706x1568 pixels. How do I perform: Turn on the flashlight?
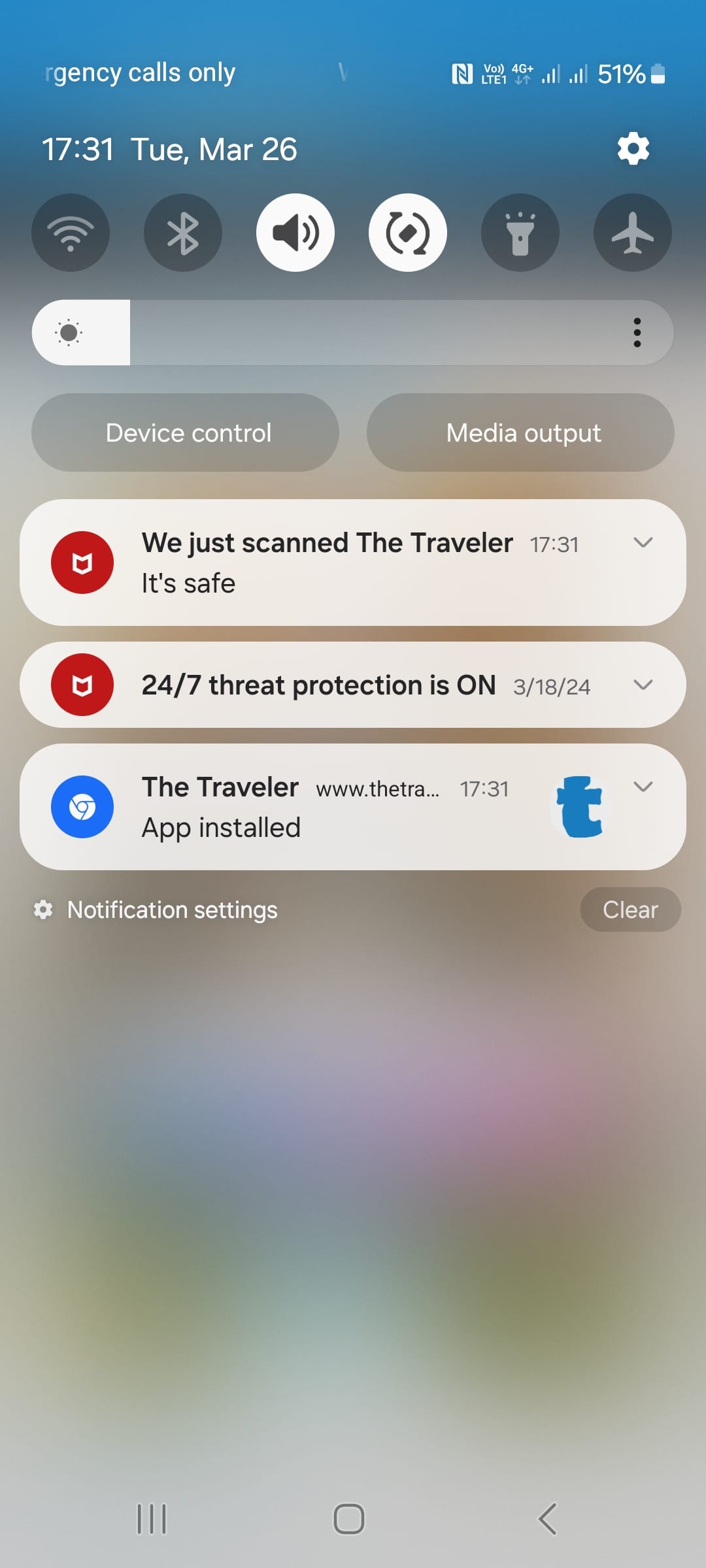(x=520, y=233)
